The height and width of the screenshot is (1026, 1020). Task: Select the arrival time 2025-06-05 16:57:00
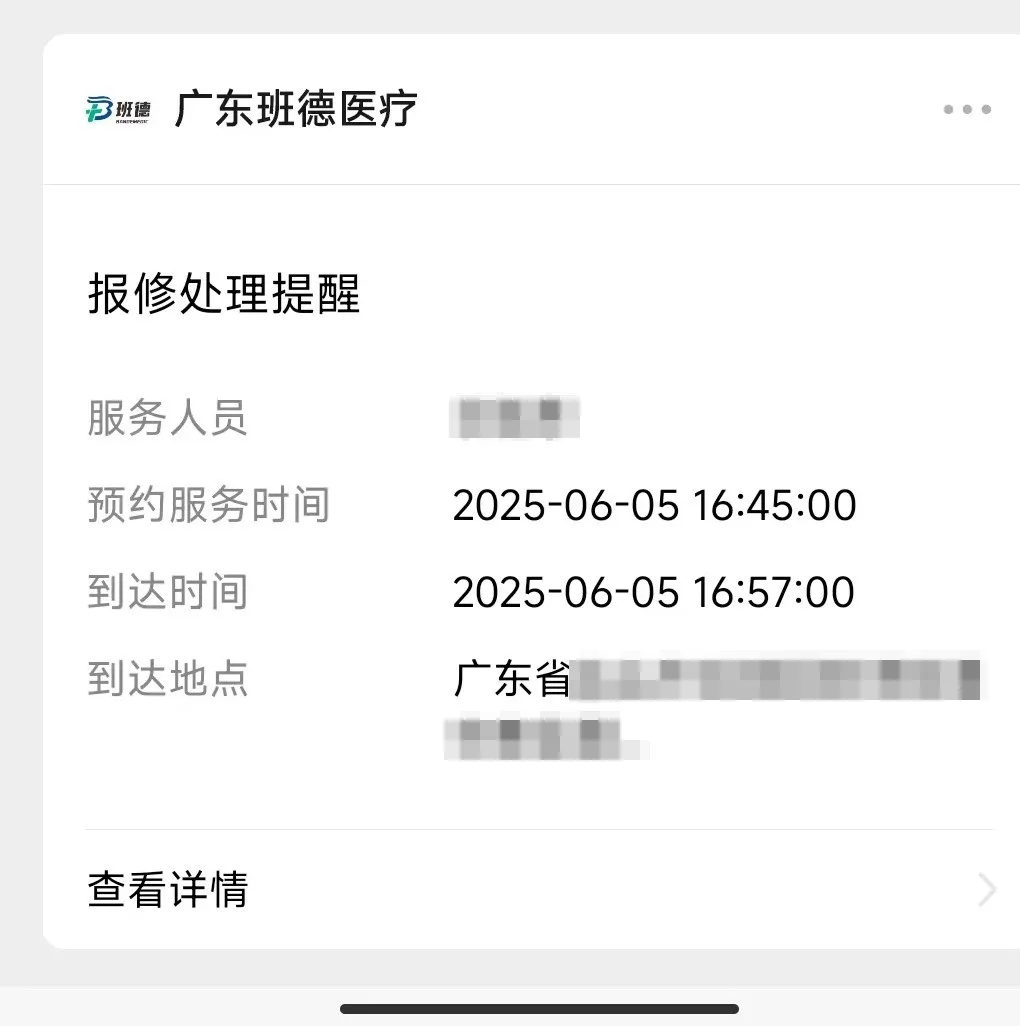click(x=654, y=593)
